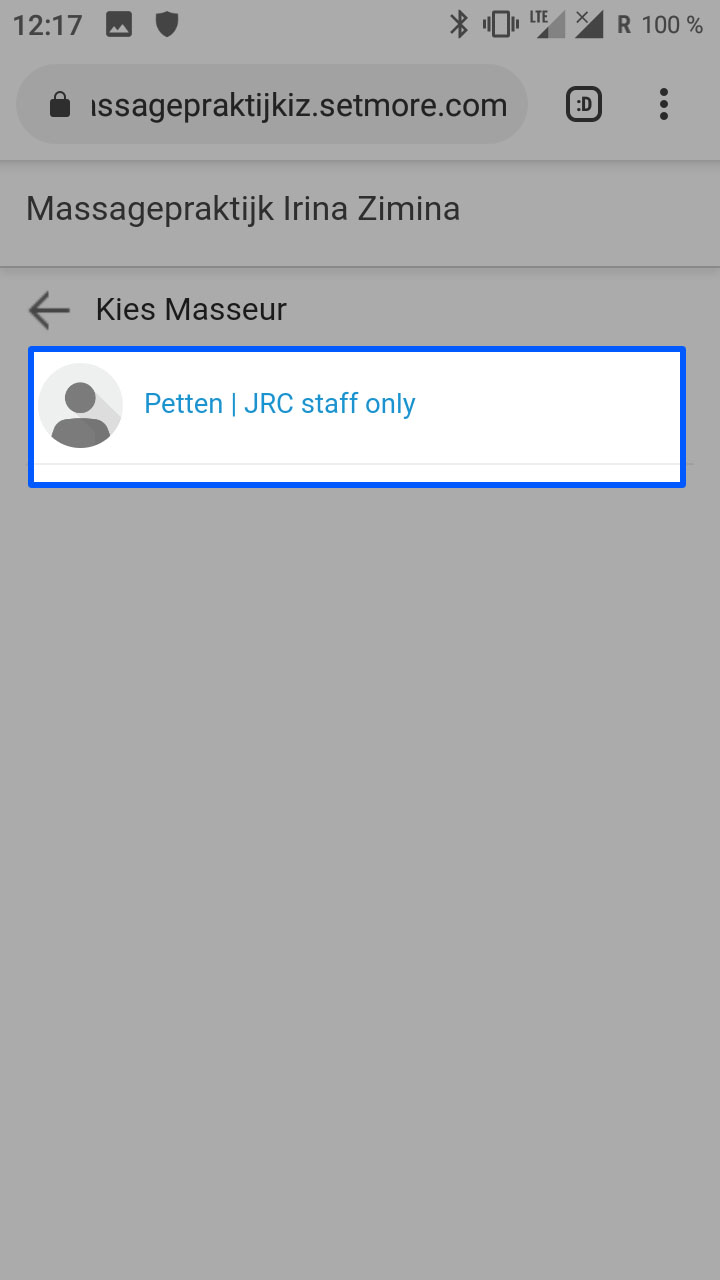Go back from Kies Masseur

[x=49, y=310]
